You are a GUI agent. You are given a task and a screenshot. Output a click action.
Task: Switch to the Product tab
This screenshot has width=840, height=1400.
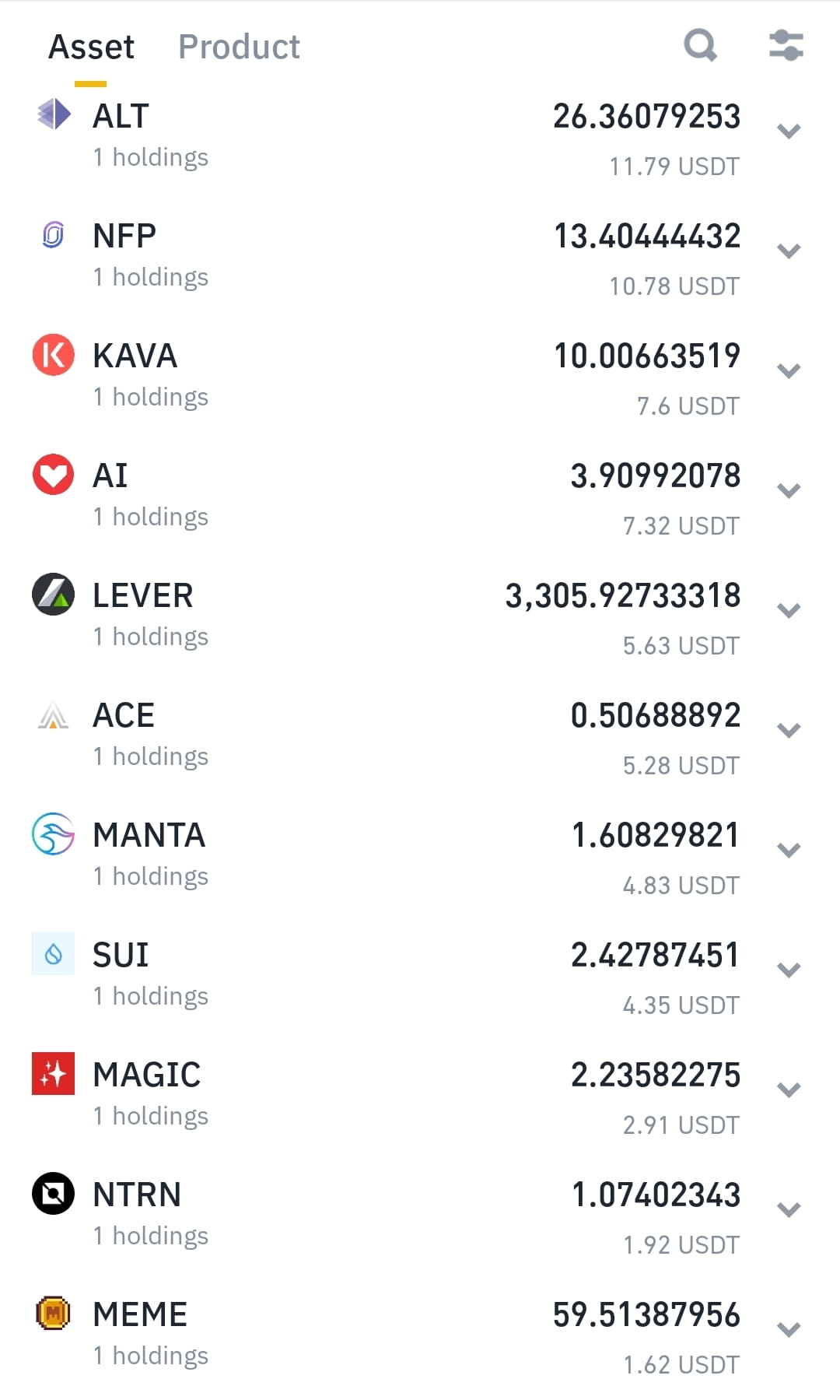click(239, 46)
